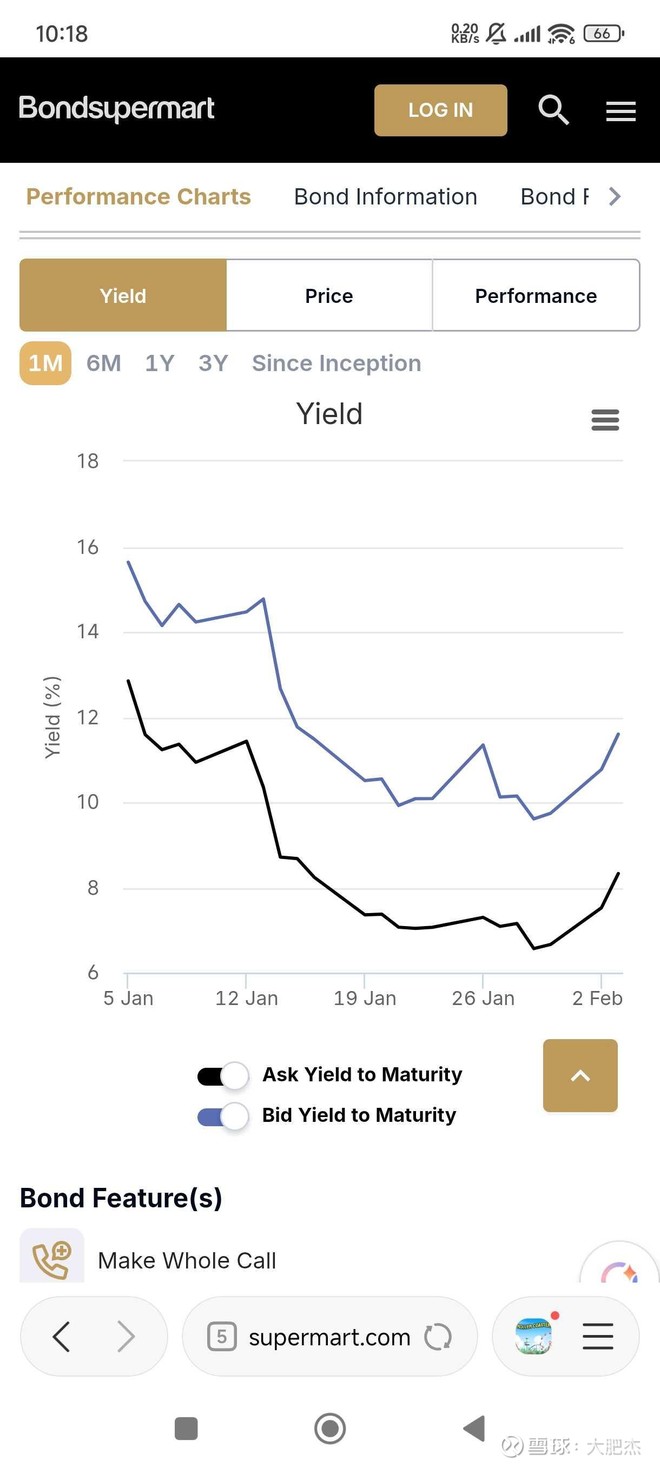Tap the gold back-to-top arrow button
Screen dimensions: 660x1467
[580, 1076]
